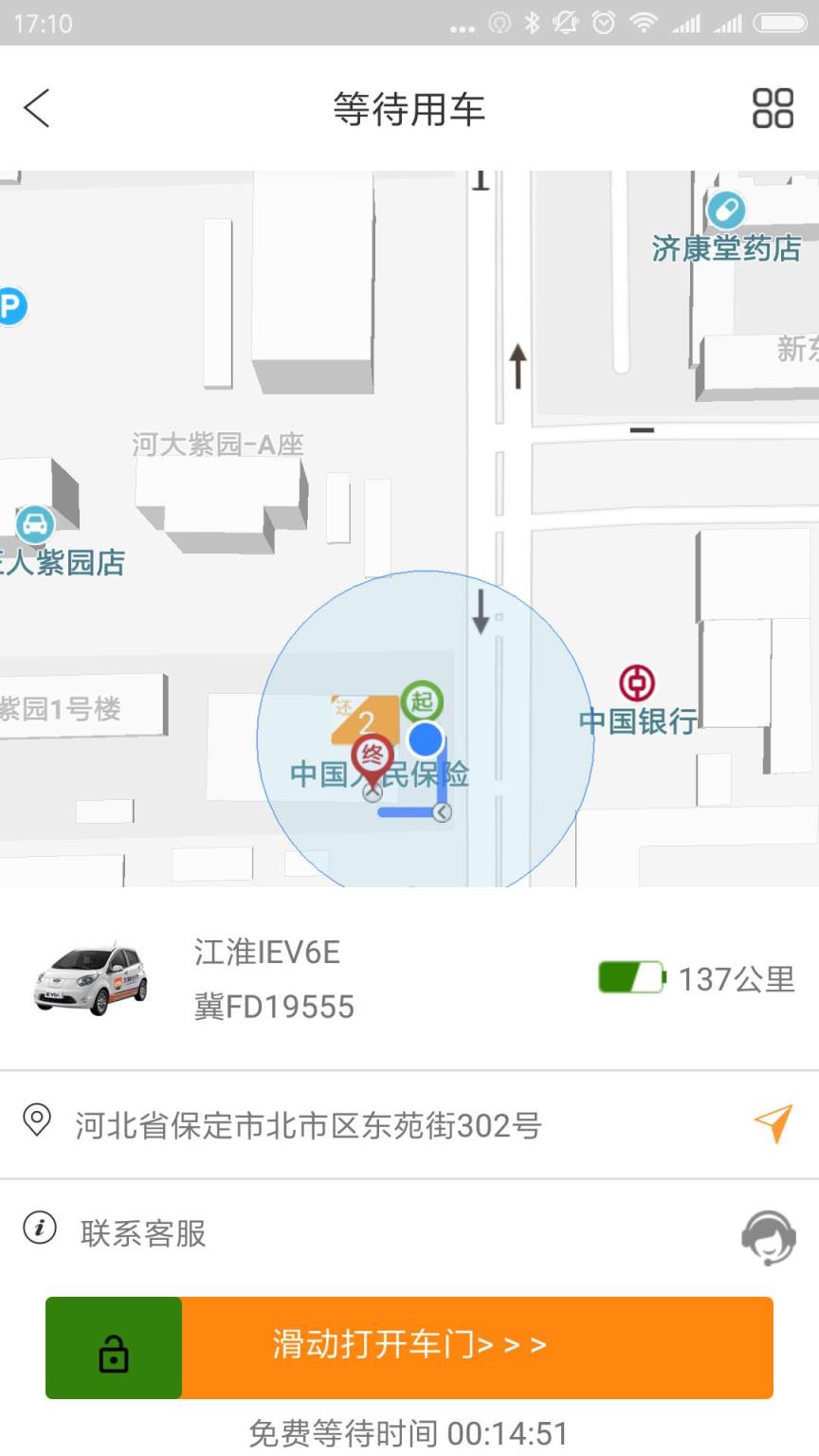819x1456 pixels.
Task: Tap the 江淮IEV6E car photo
Action: click(93, 981)
